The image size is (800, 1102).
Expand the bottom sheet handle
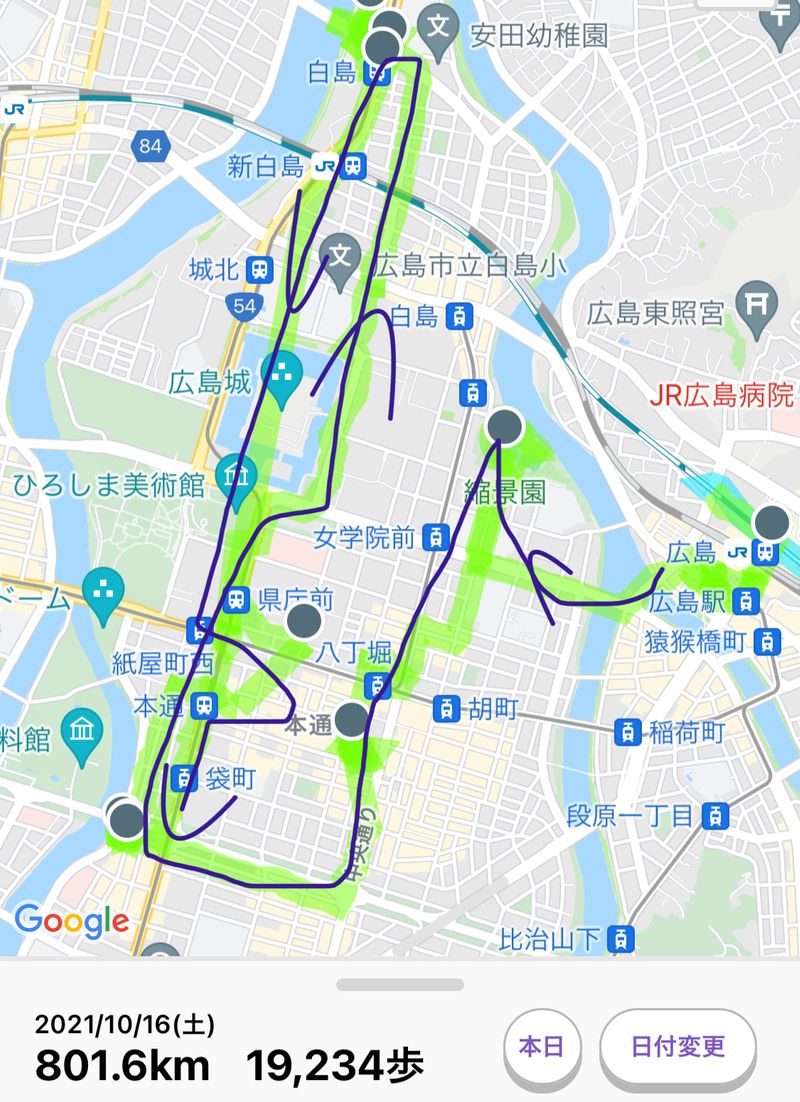(x=399, y=985)
